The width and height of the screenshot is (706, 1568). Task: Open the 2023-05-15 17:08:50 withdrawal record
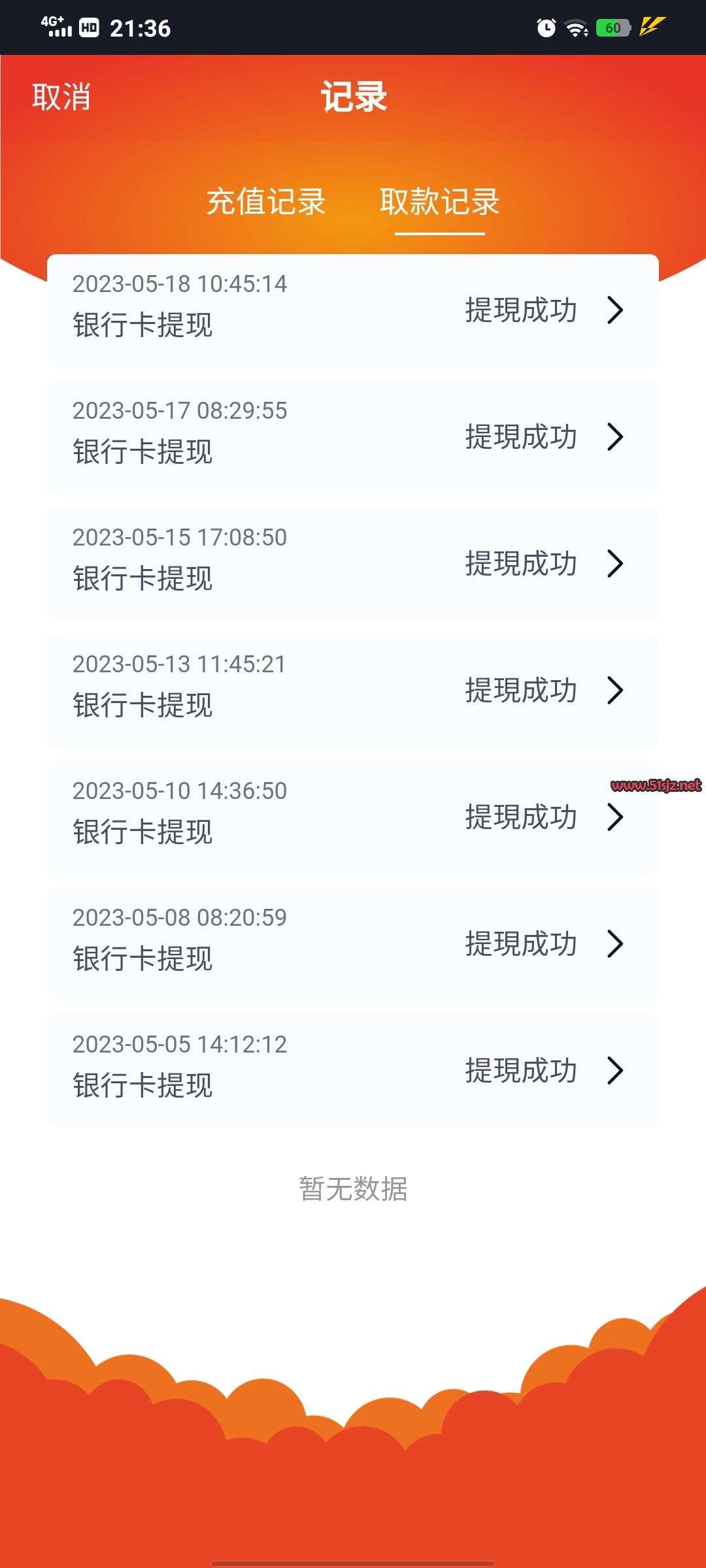click(352, 563)
